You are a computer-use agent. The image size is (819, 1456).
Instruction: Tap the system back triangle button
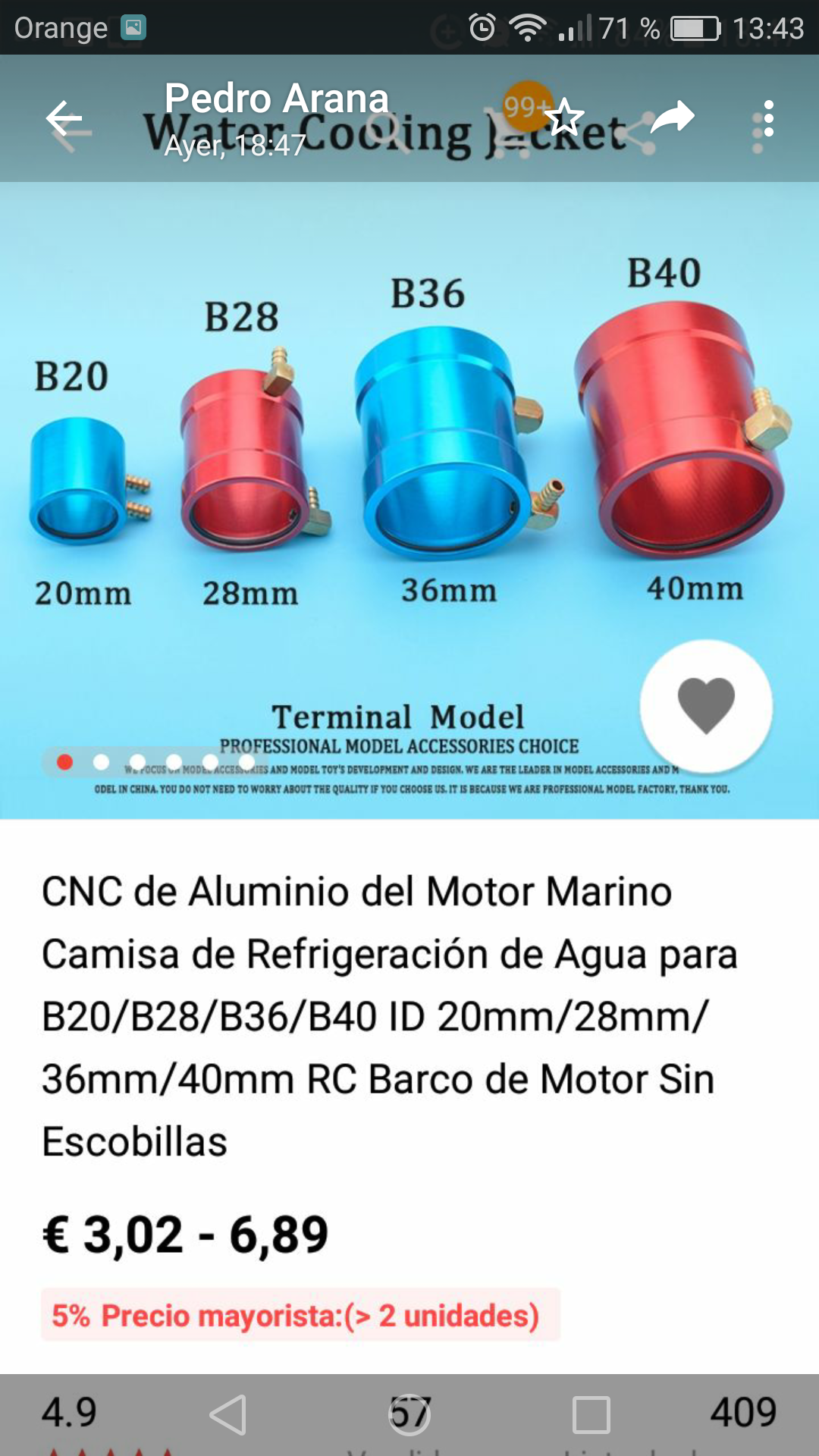pyautogui.click(x=228, y=1415)
